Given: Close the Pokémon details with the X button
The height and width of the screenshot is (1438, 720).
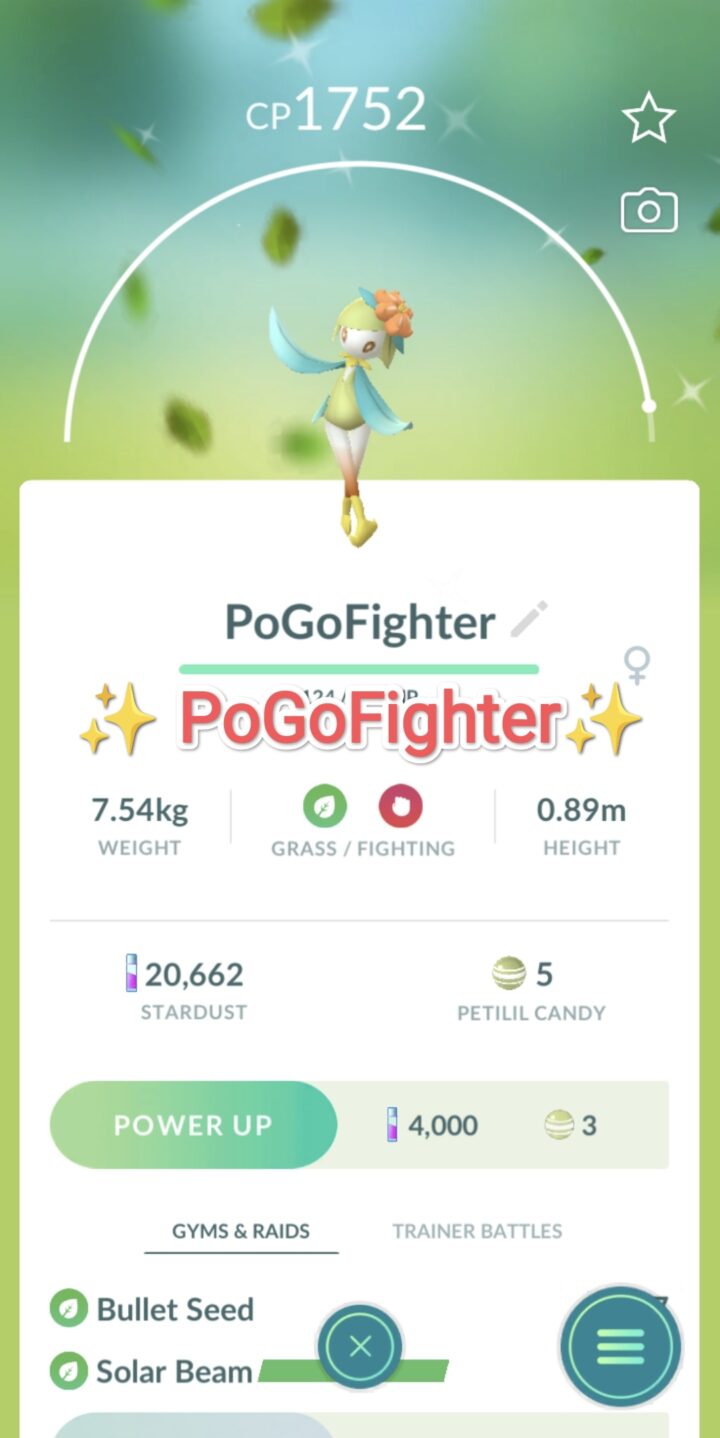Looking at the screenshot, I should click(360, 1347).
